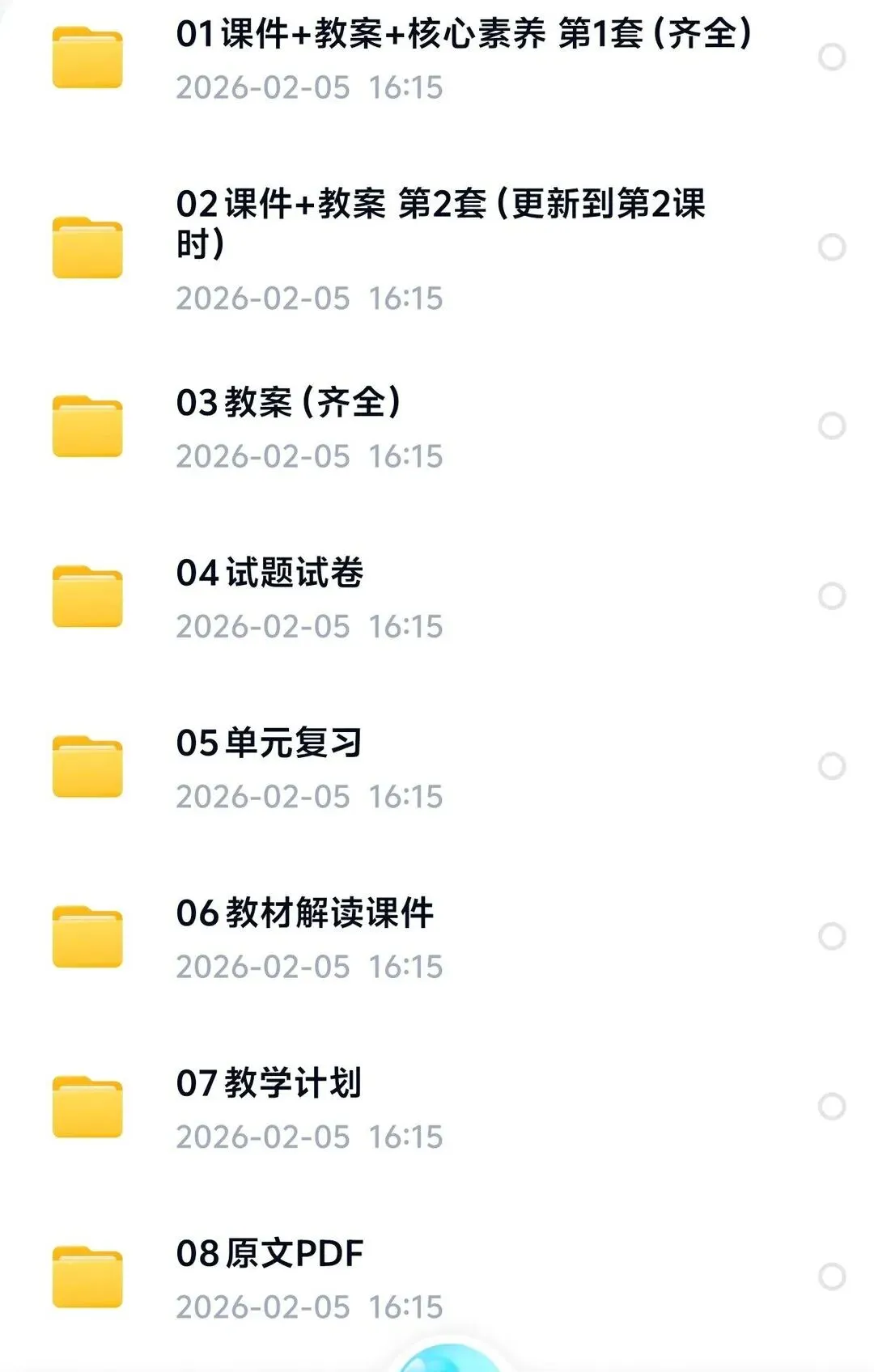Select the checkbox for 01课件+教案+核心素养

point(831,57)
